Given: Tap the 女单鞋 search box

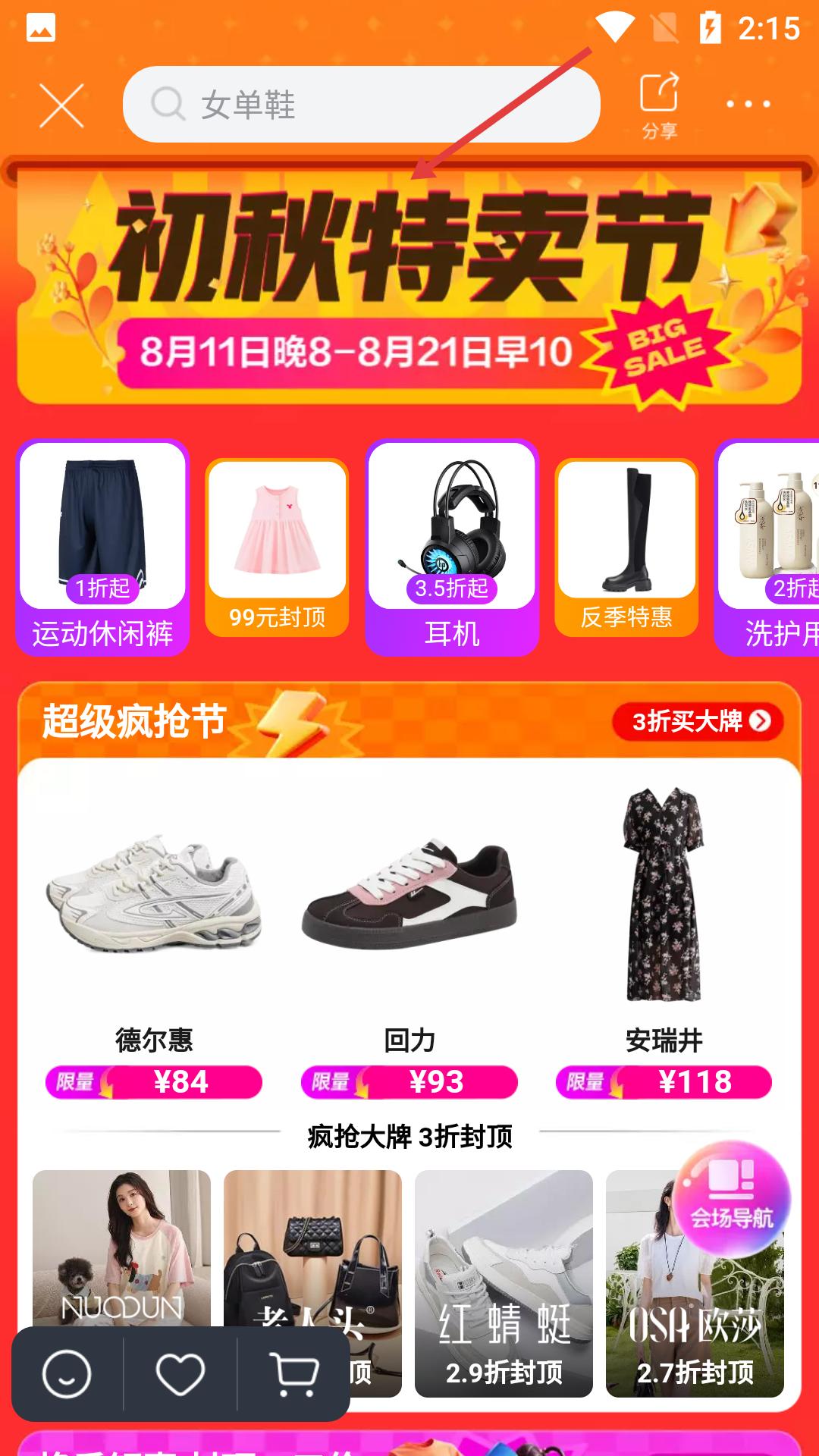Looking at the screenshot, I should (361, 105).
